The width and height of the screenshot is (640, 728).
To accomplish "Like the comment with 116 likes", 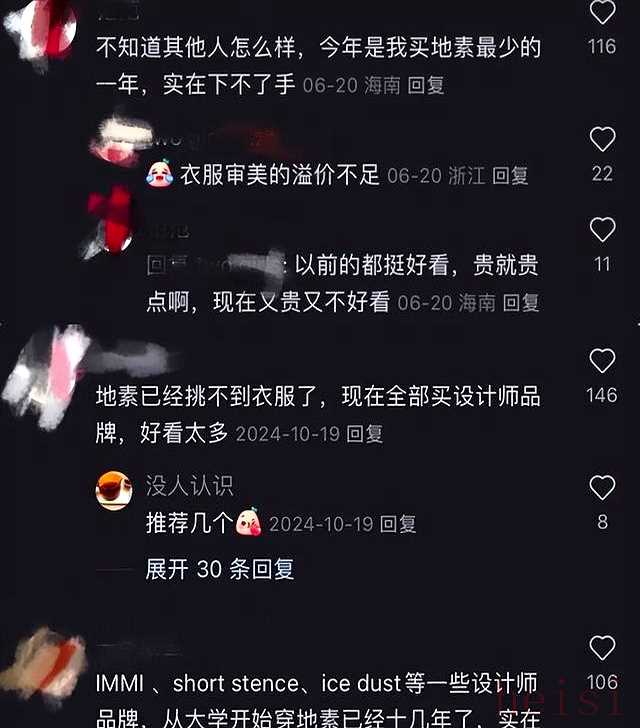I will (x=602, y=13).
